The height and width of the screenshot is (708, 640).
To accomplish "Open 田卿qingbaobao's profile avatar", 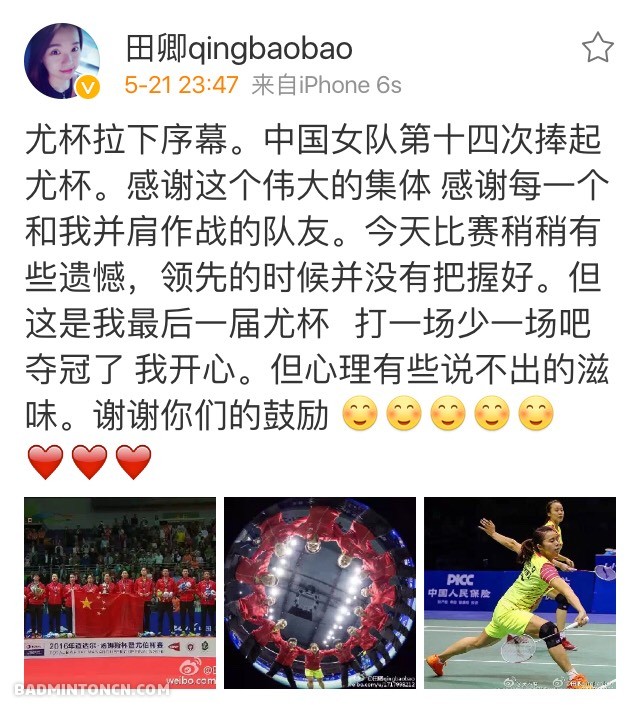I will 62,61.
